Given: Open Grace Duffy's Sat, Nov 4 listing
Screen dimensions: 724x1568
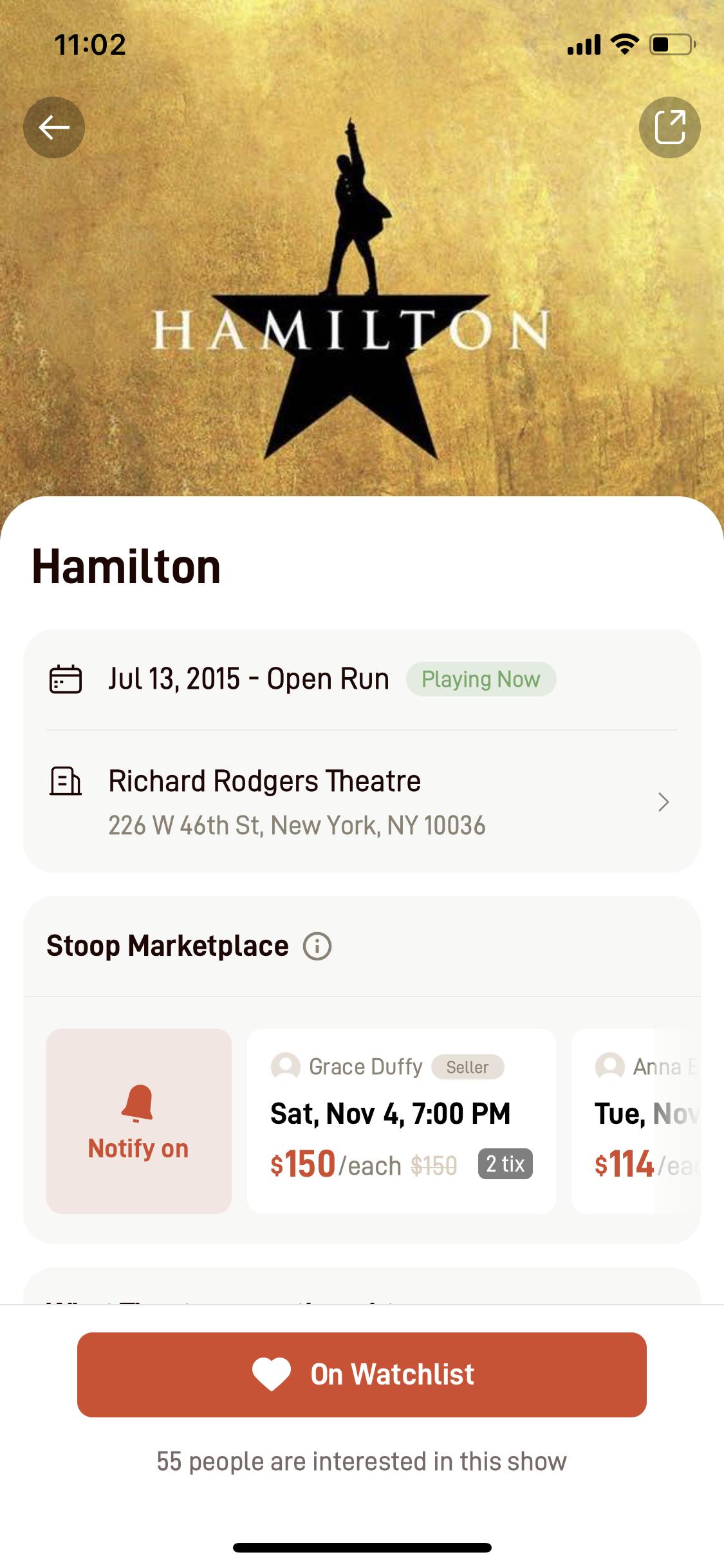Looking at the screenshot, I should pos(402,1121).
